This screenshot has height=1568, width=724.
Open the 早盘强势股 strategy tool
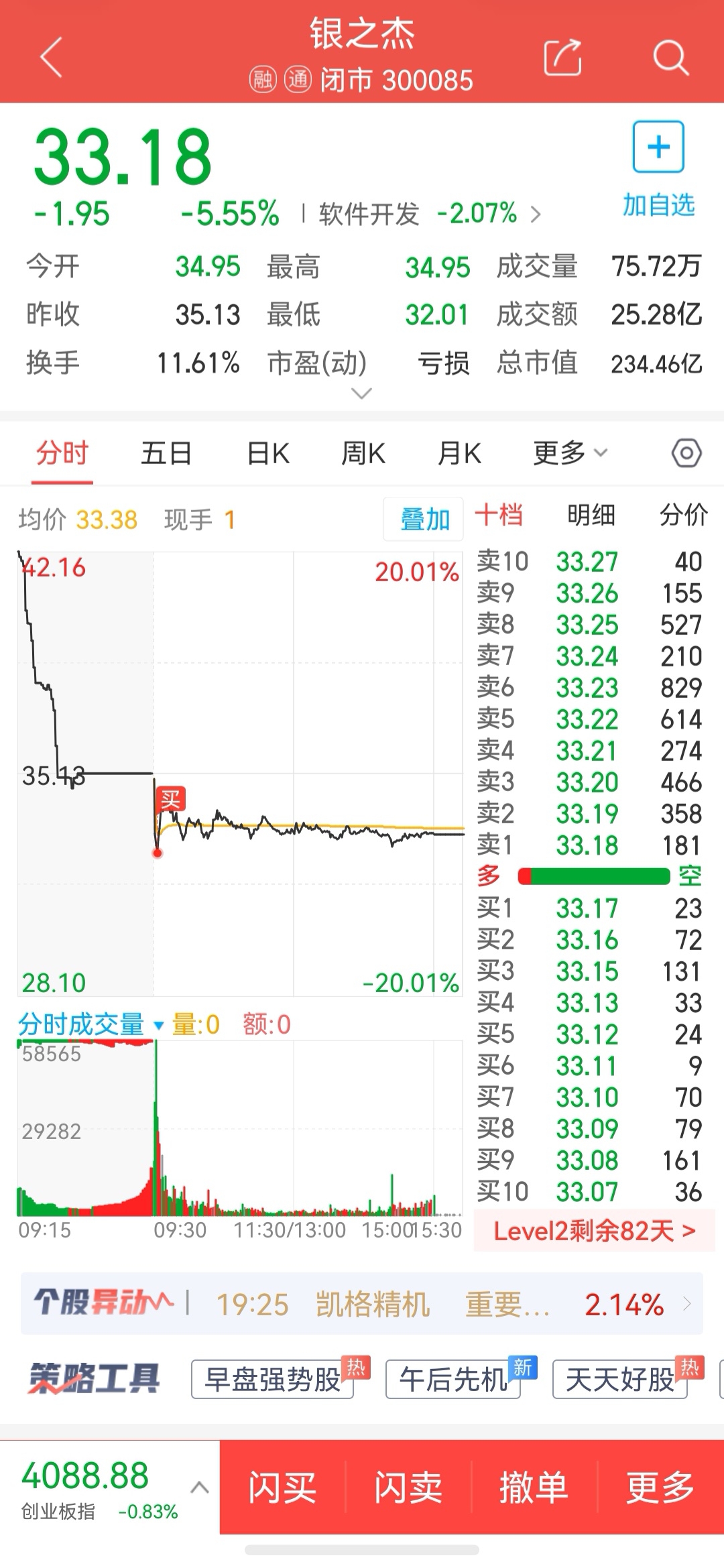273,1379
